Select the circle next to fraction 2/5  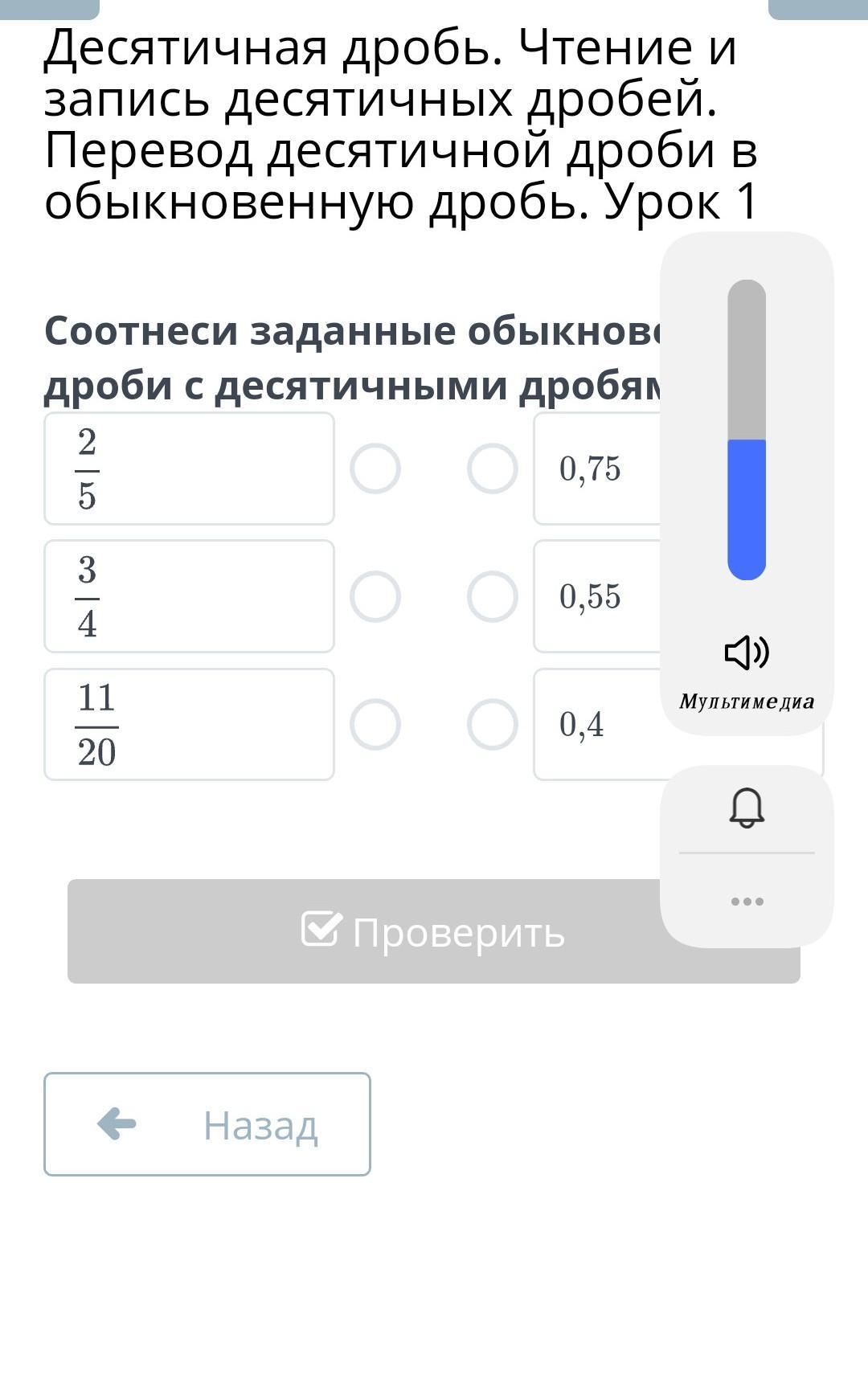[x=375, y=469]
